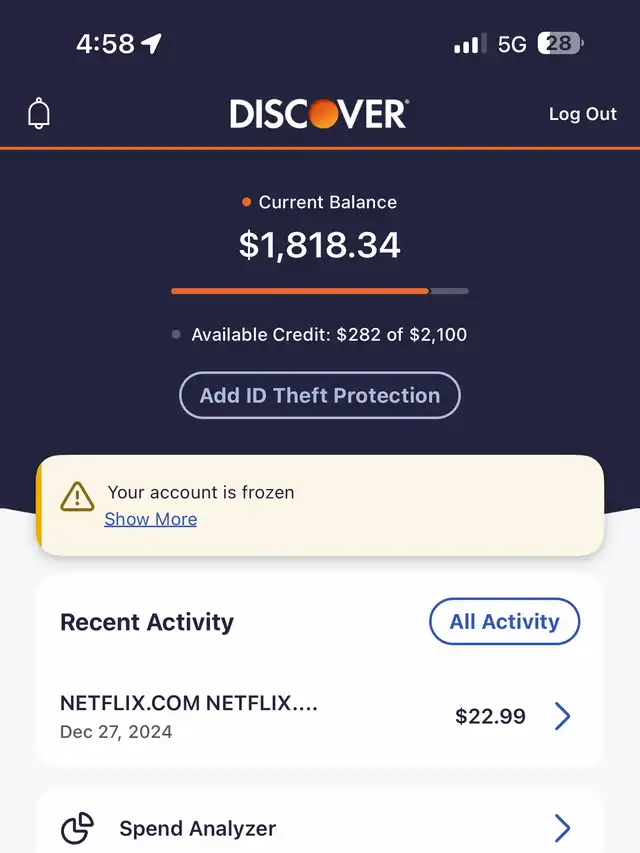View All Activity
The image size is (640, 853).
(504, 621)
